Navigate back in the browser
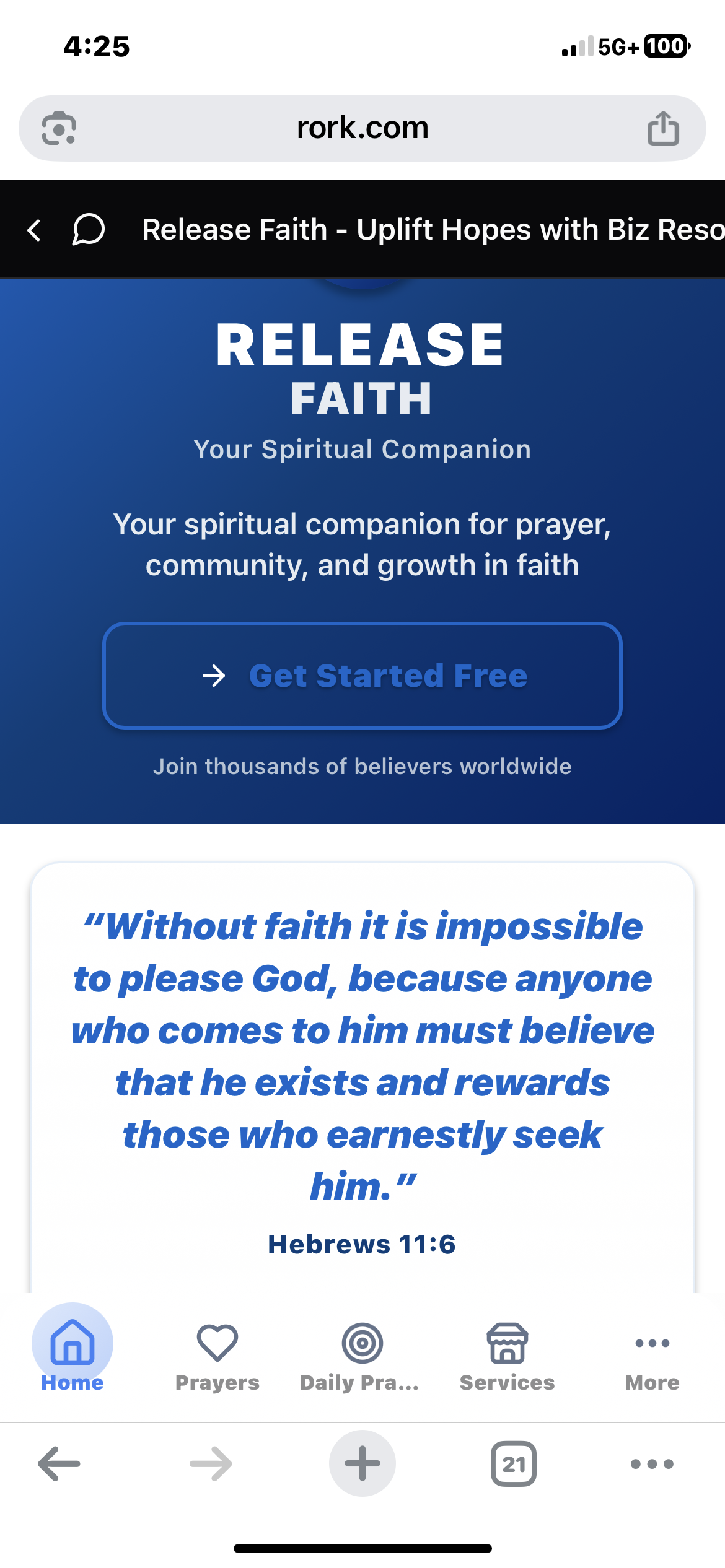This screenshot has height=1568, width=725. (x=59, y=1464)
